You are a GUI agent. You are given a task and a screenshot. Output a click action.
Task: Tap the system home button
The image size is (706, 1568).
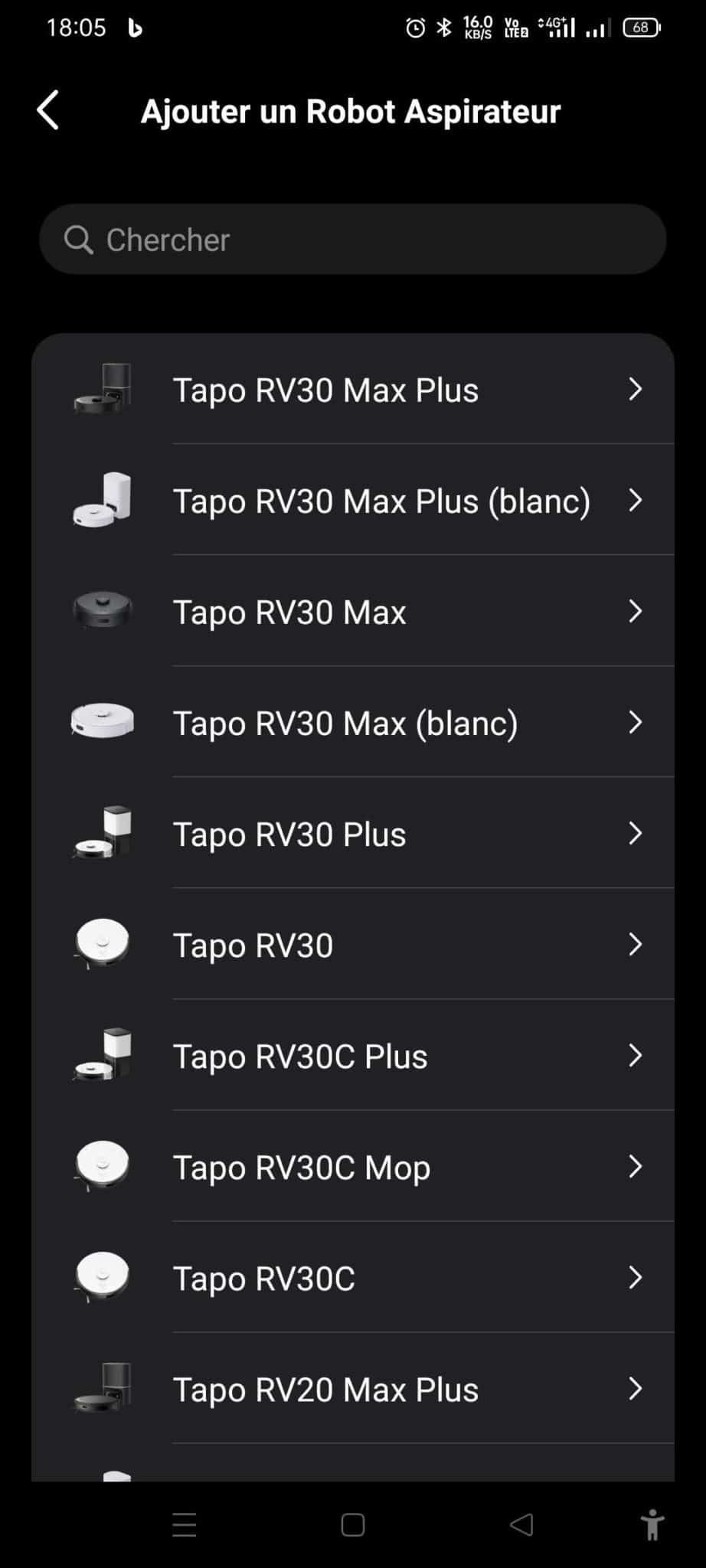tap(353, 1525)
